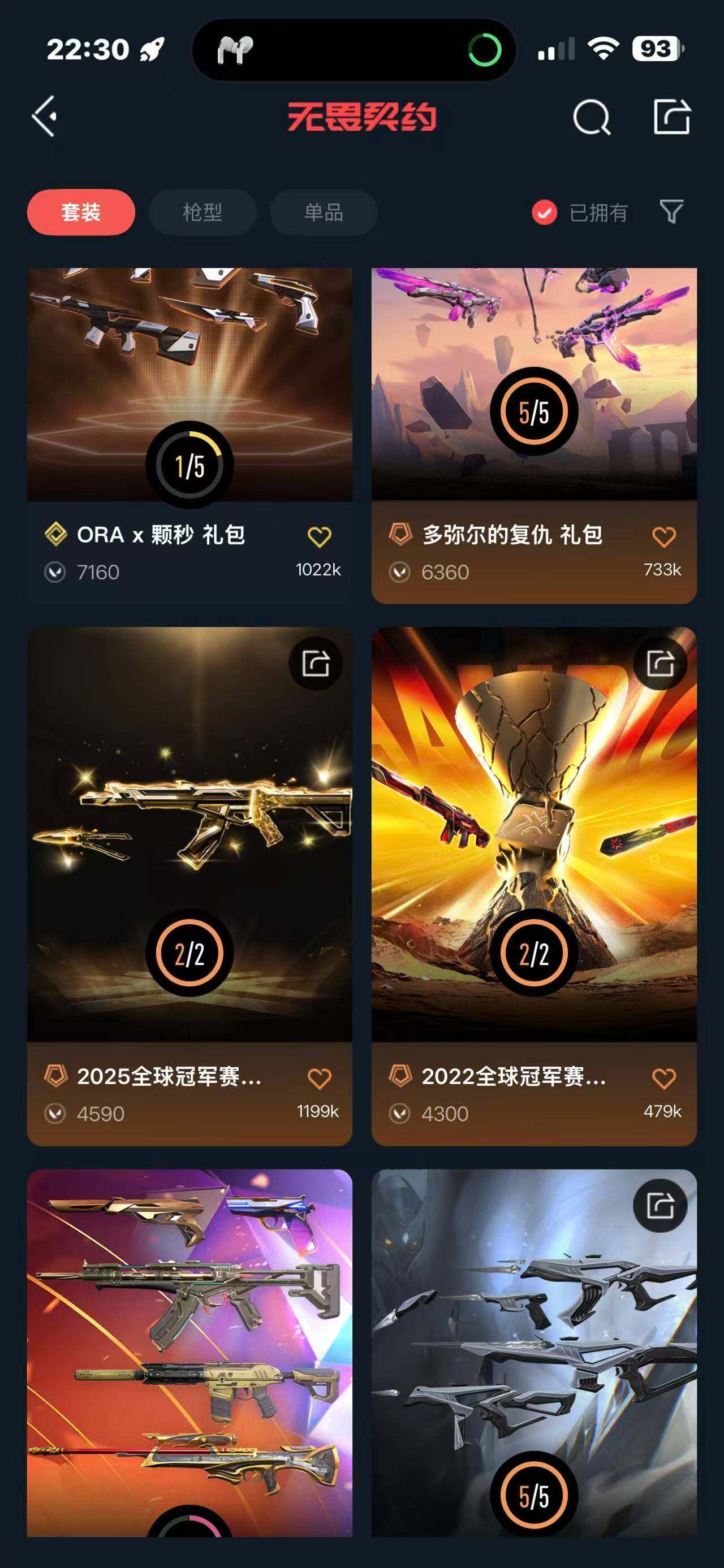Image resolution: width=724 pixels, height=1568 pixels.
Task: Favorite the 2025全球冠军赛 bundle
Action: 319,1078
